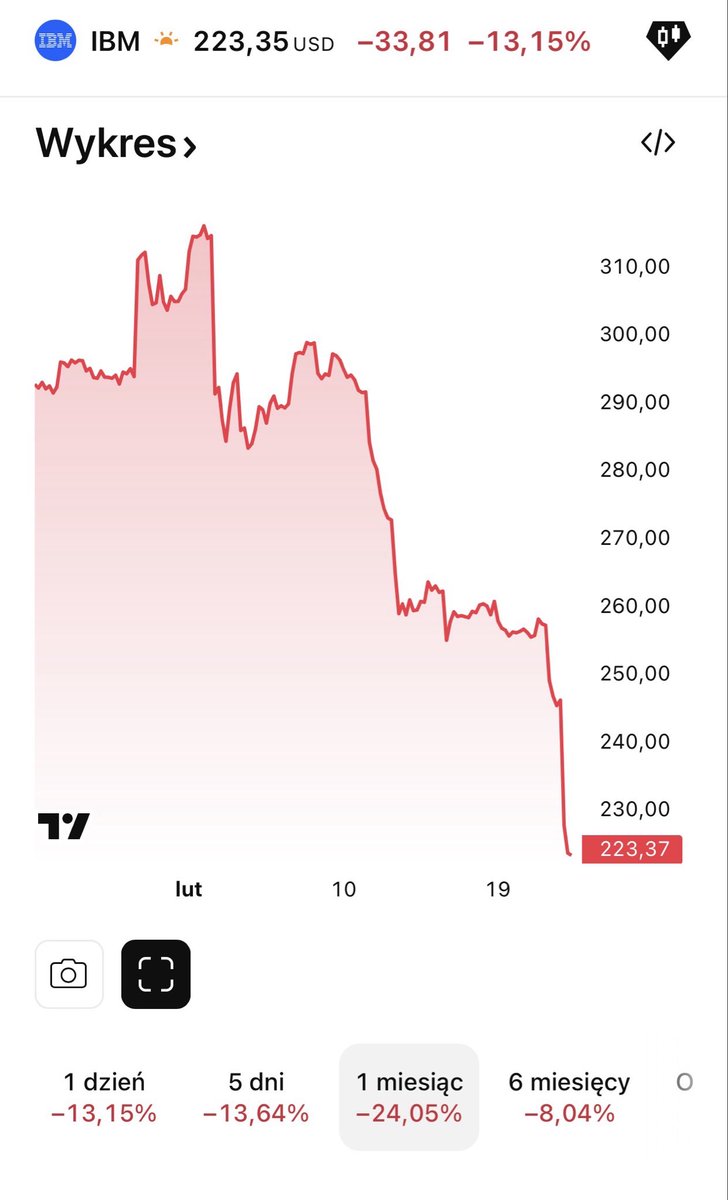Select the 1 dzień time range
The width and height of the screenshot is (728, 1200).
click(x=104, y=1097)
